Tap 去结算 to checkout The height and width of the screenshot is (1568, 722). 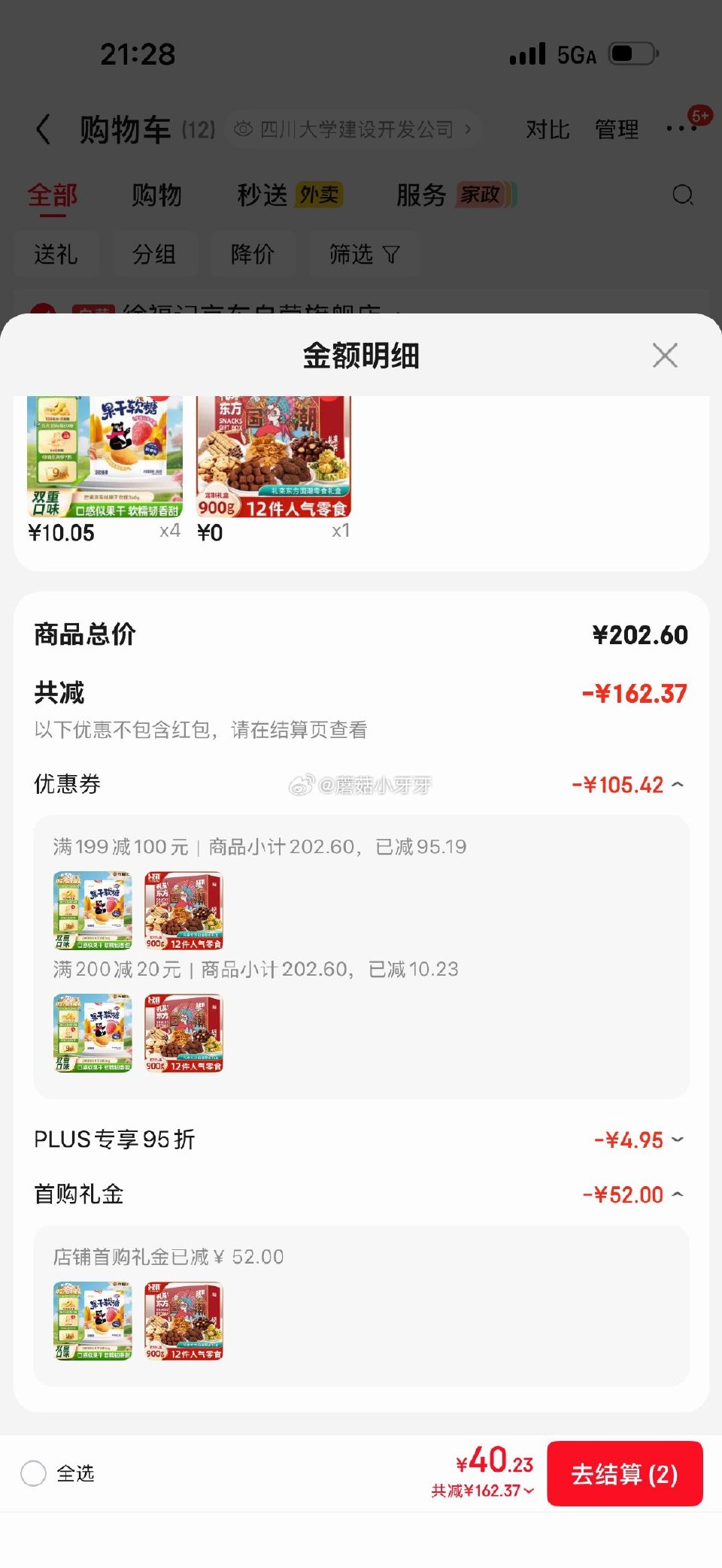[x=625, y=1474]
